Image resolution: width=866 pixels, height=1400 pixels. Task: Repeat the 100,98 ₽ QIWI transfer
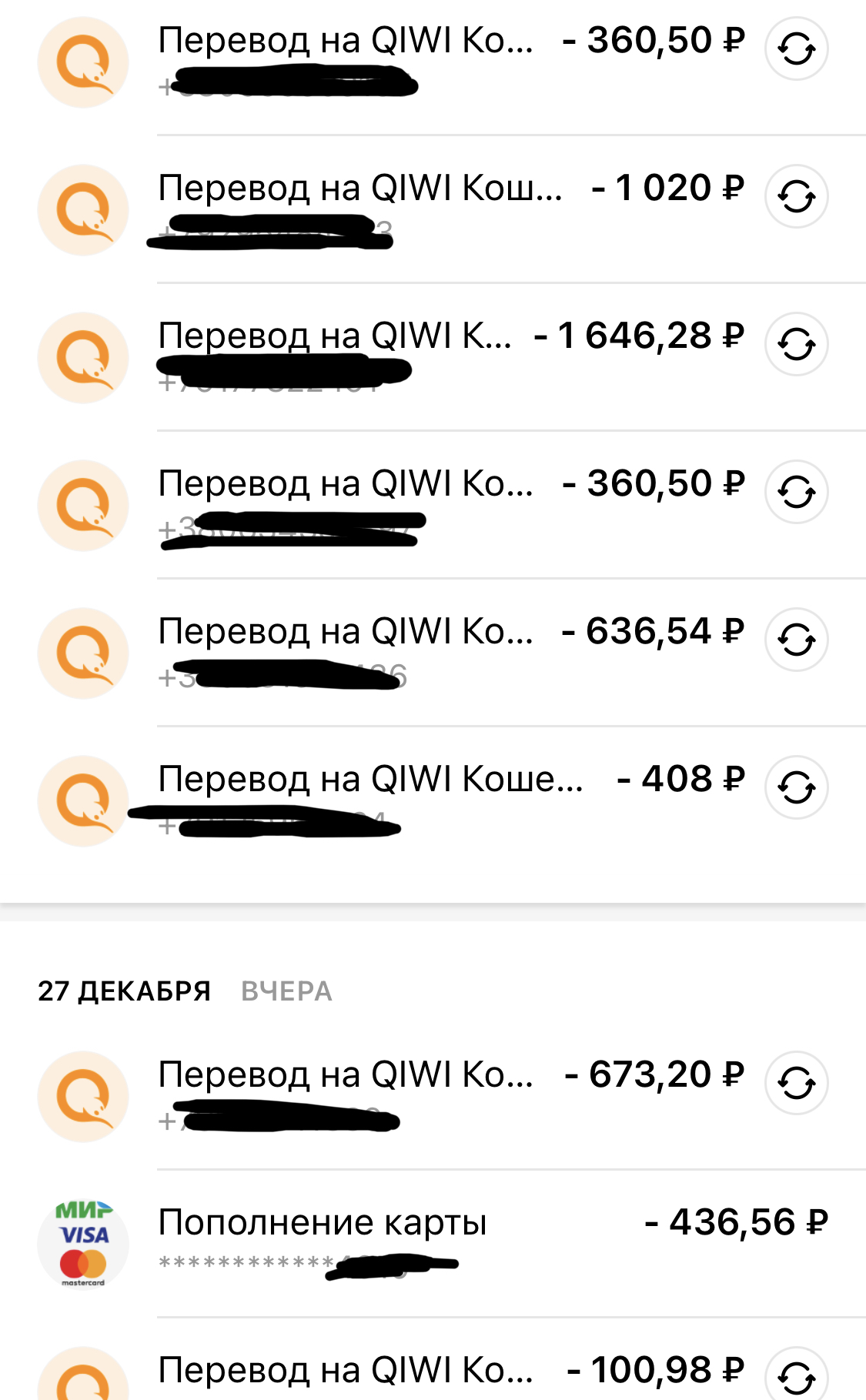(796, 1376)
